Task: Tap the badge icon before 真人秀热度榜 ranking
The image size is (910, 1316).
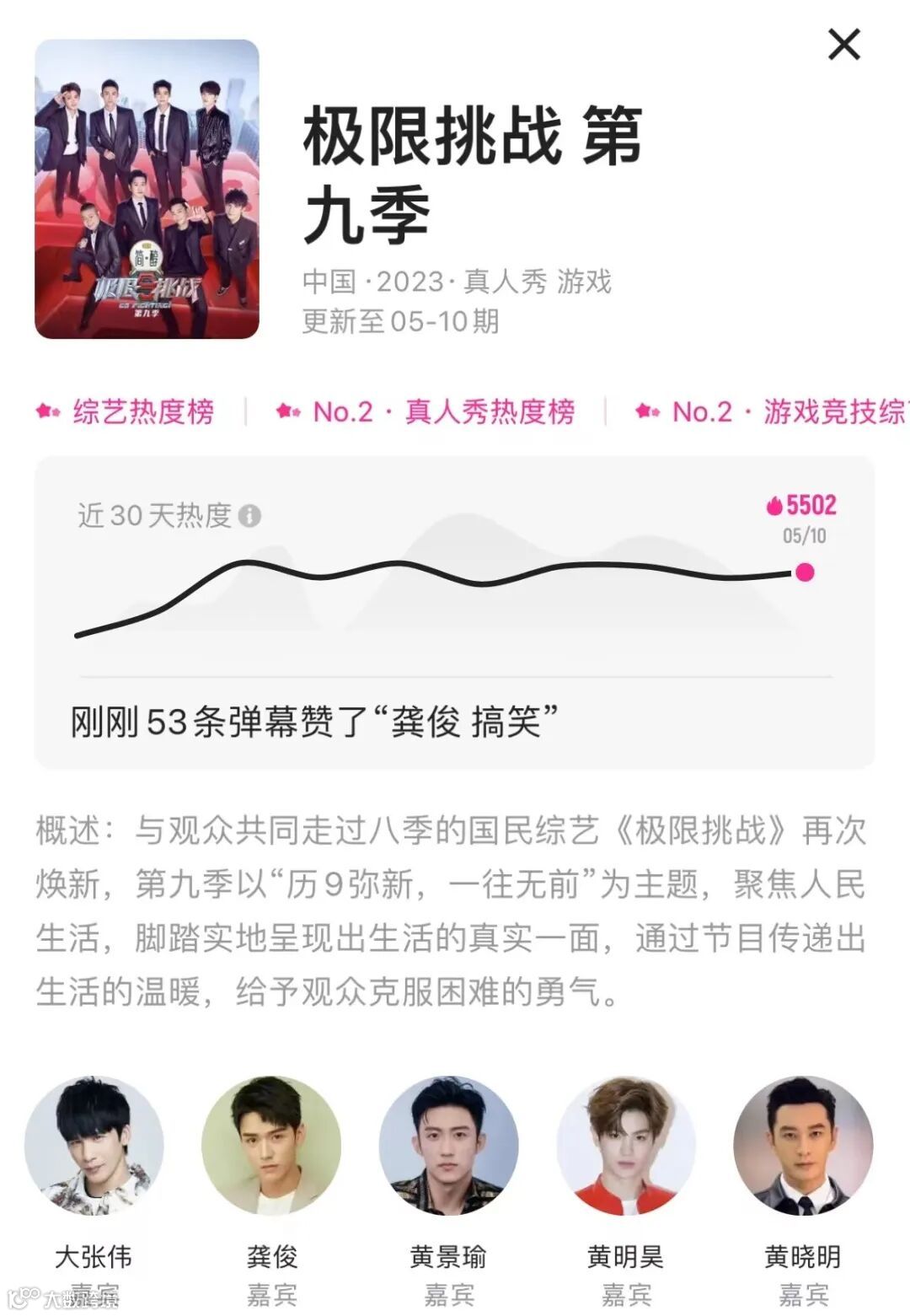Action: (286, 411)
